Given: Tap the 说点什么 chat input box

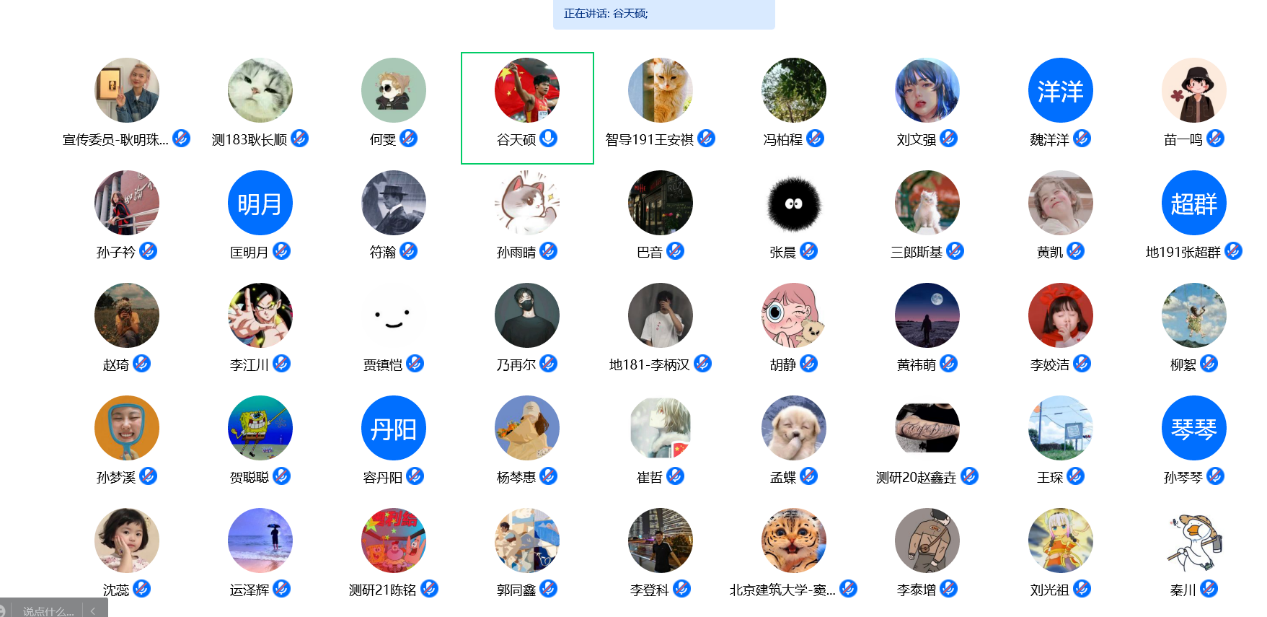Looking at the screenshot, I should (48, 611).
